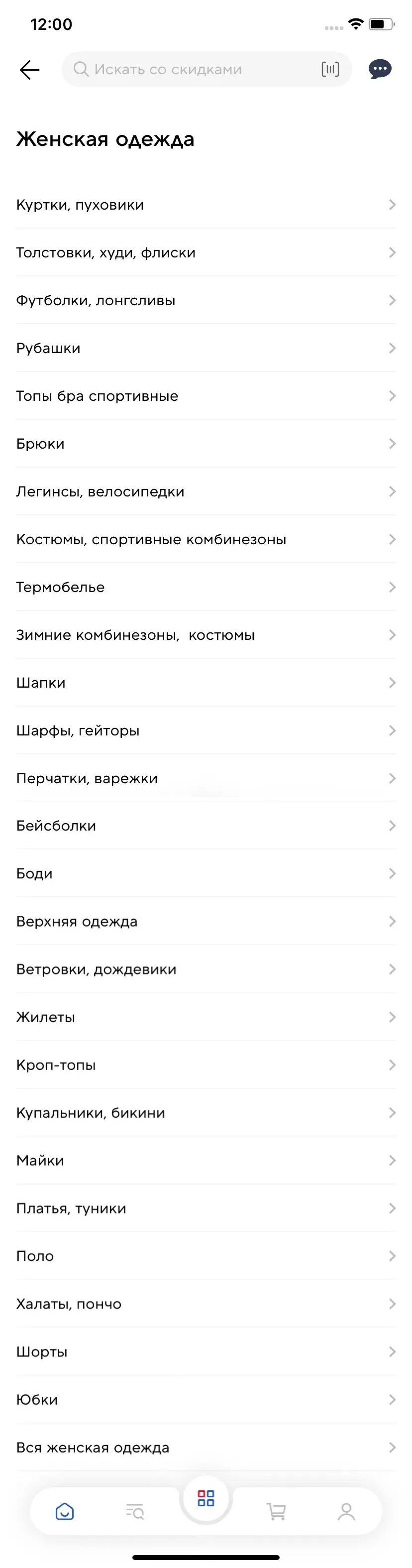Screen dimensions: 412x1568
Task: Select "Перчатки, варежки" row
Action: pos(206,778)
